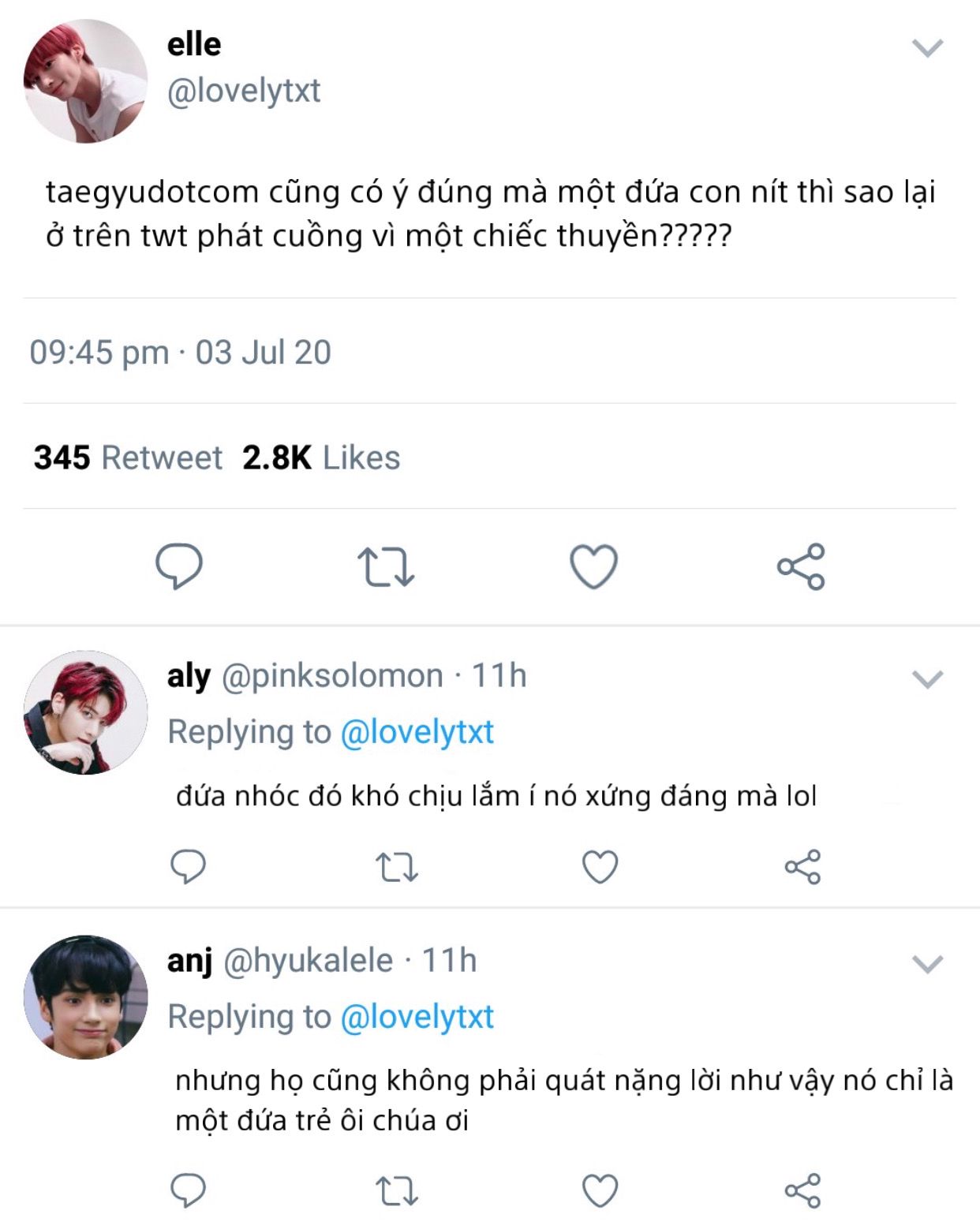The height and width of the screenshot is (1229, 980).
Task: Open the @lovelytxt link in anj's reply
Action: (417, 1017)
